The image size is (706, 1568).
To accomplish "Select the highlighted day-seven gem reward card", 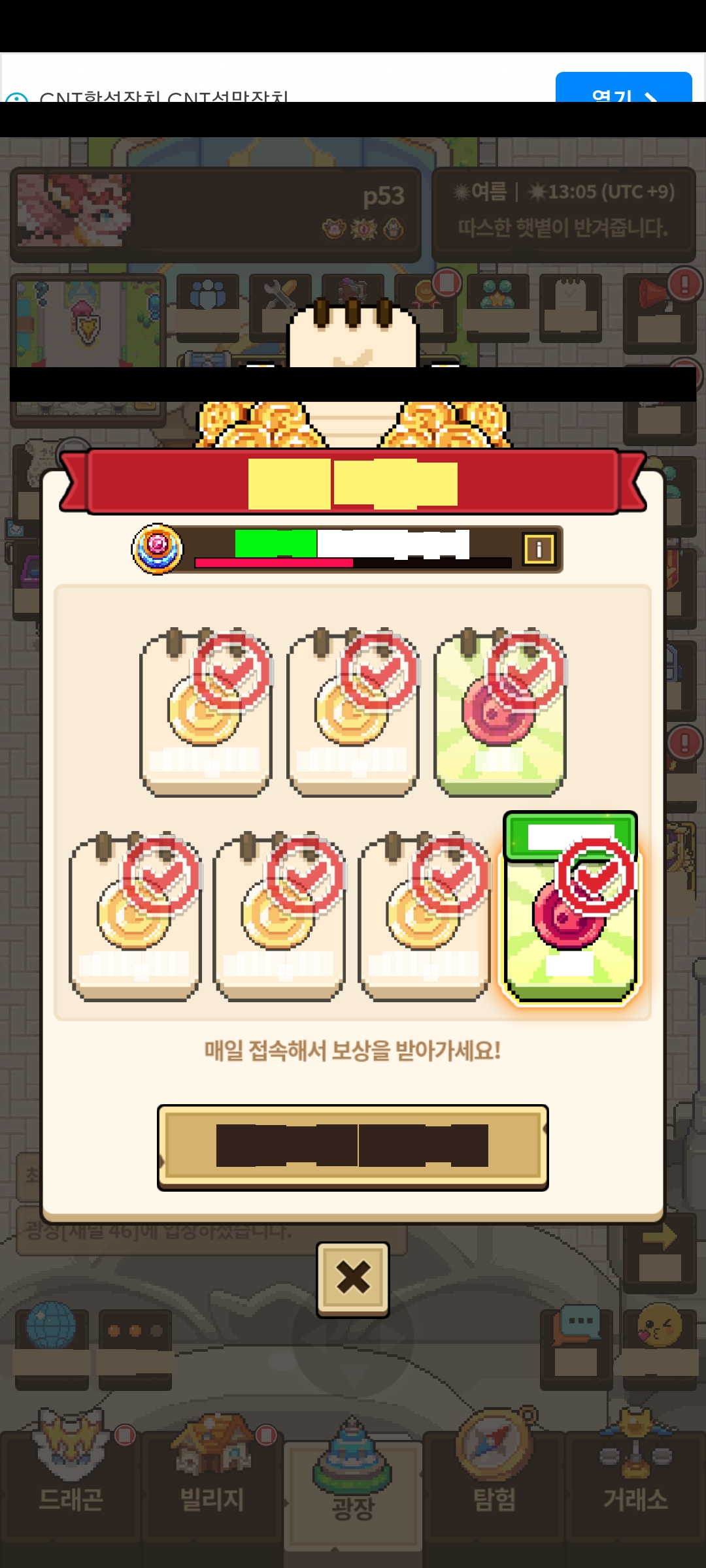I will 570,908.
